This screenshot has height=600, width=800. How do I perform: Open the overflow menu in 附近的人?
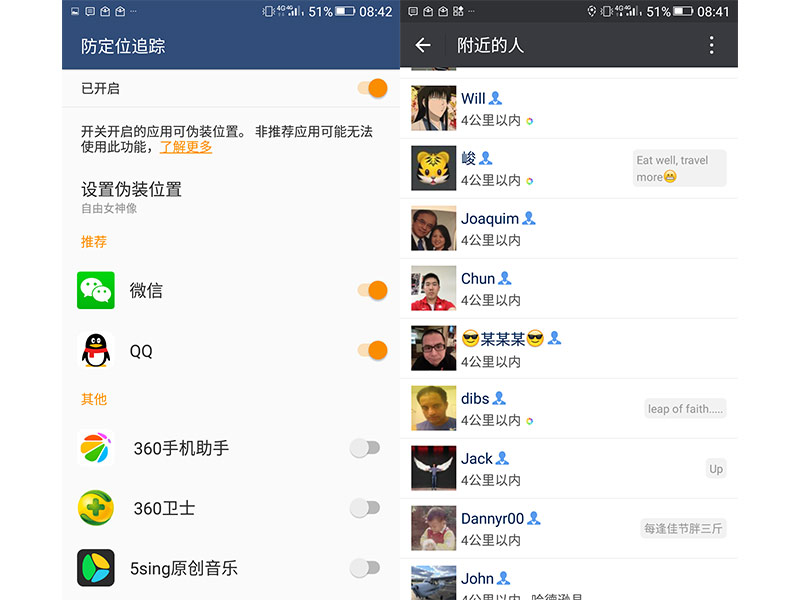coord(711,45)
